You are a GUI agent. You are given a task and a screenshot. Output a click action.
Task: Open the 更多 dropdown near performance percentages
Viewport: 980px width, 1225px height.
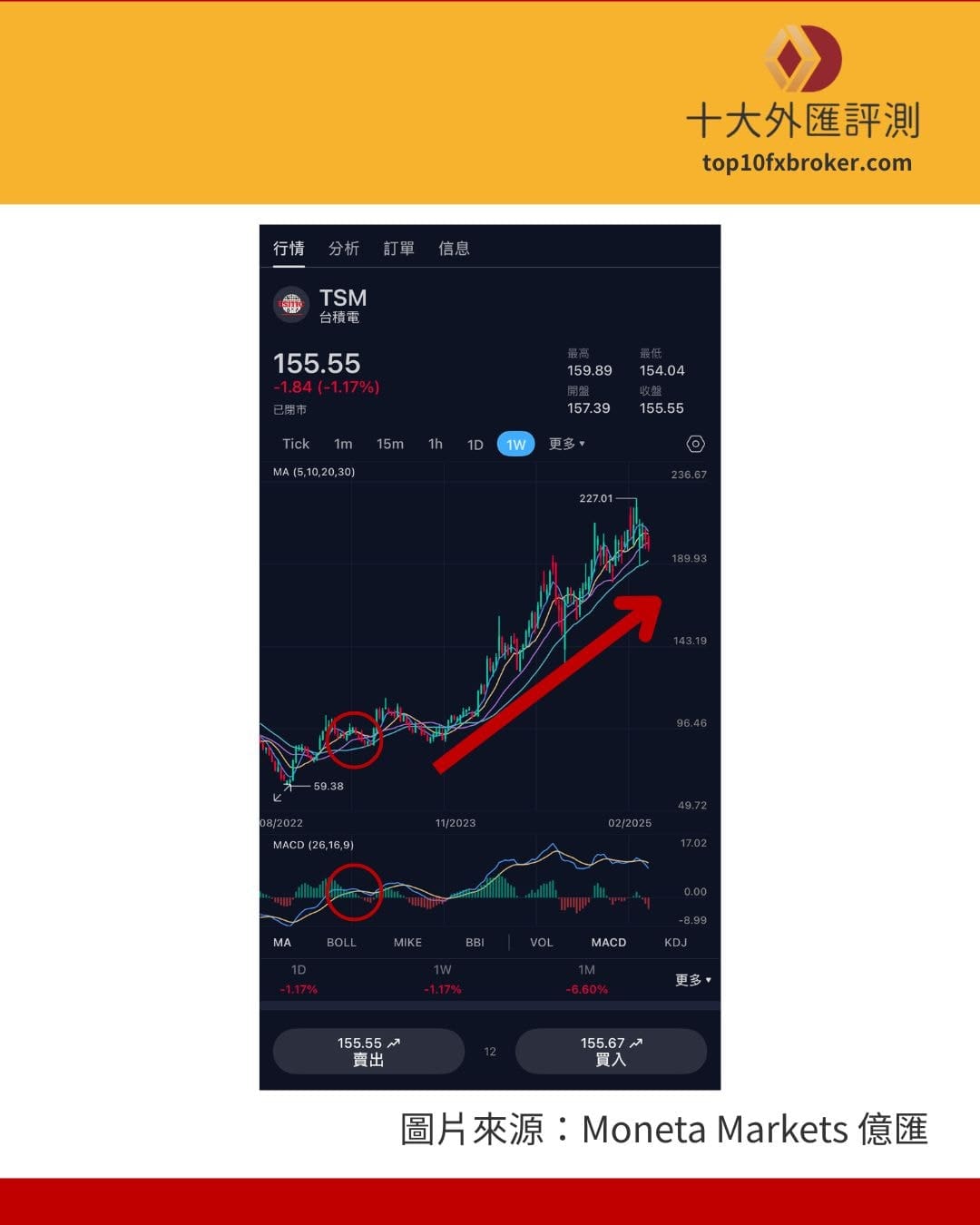[692, 980]
